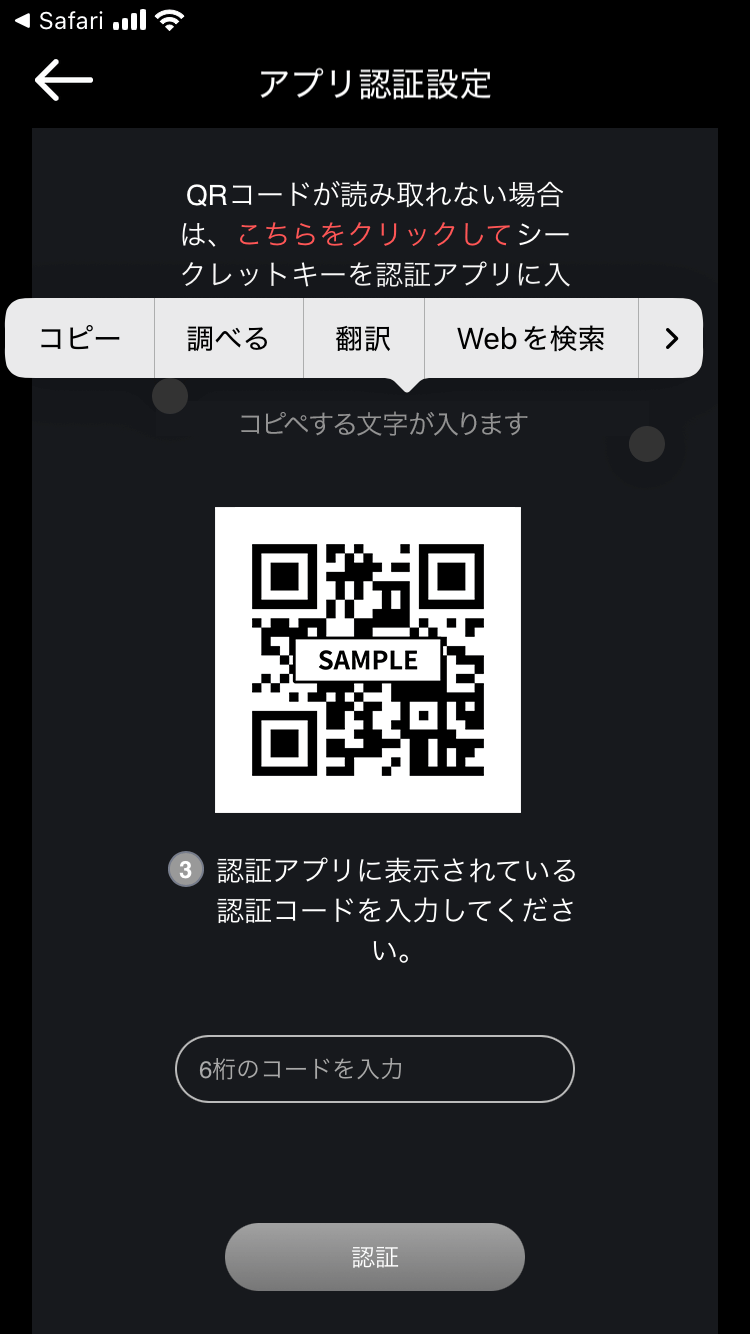The width and height of the screenshot is (750, 1334).
Task: Go back with the top-left arrow
Action: coord(63,81)
